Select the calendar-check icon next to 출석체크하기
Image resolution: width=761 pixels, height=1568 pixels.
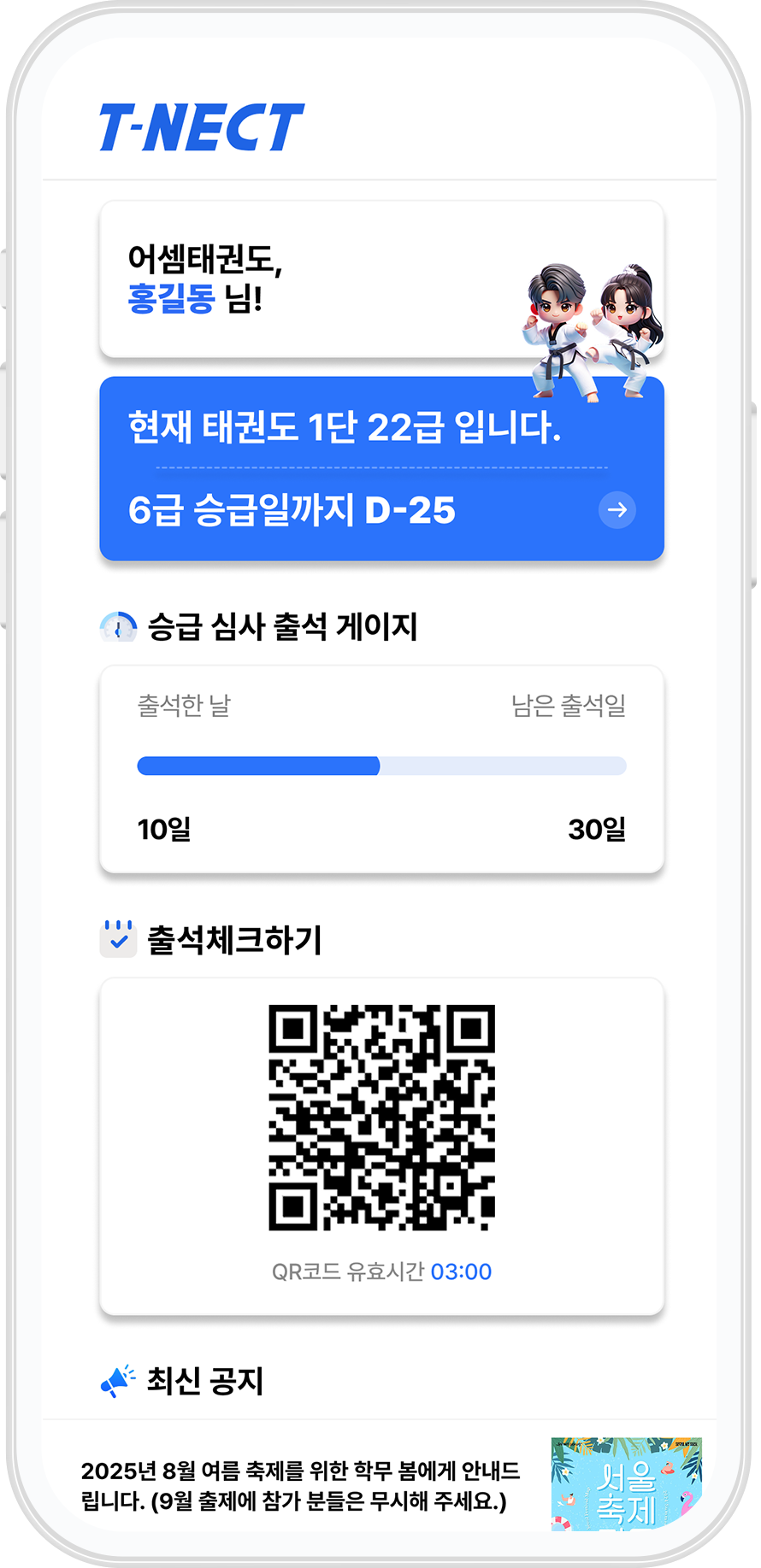pos(118,937)
